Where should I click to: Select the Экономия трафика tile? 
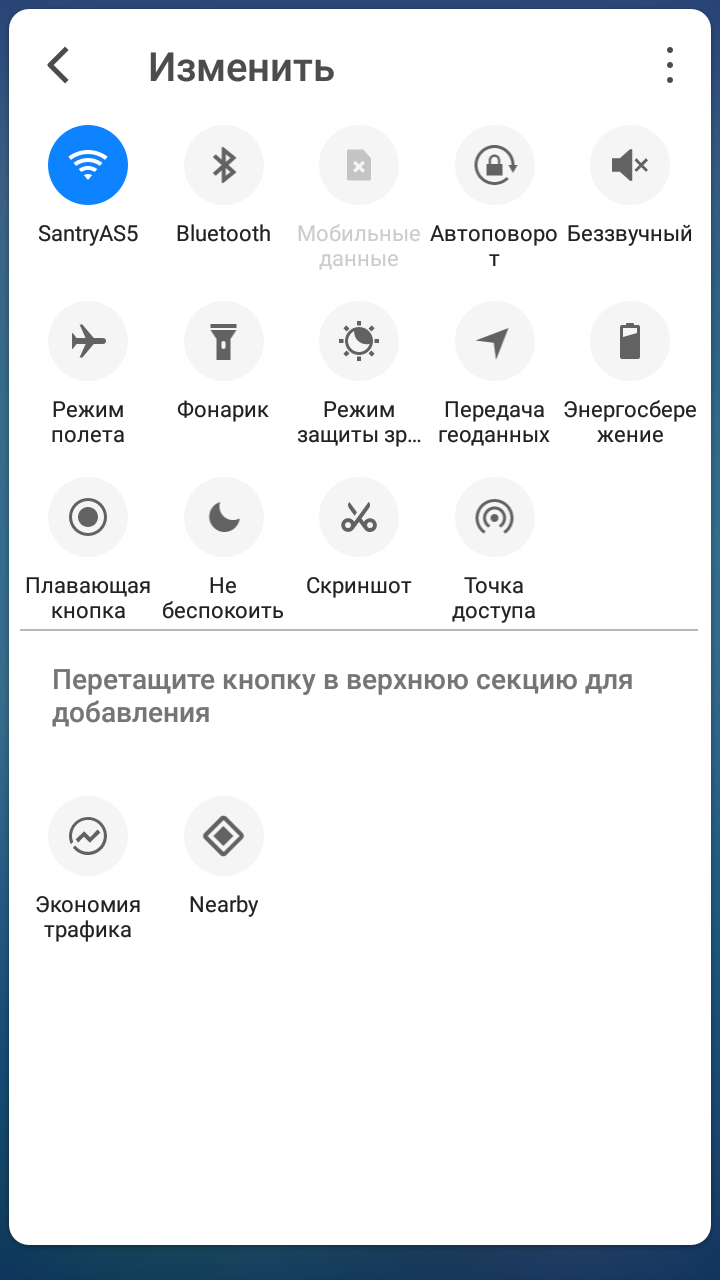pyautogui.click(x=88, y=836)
